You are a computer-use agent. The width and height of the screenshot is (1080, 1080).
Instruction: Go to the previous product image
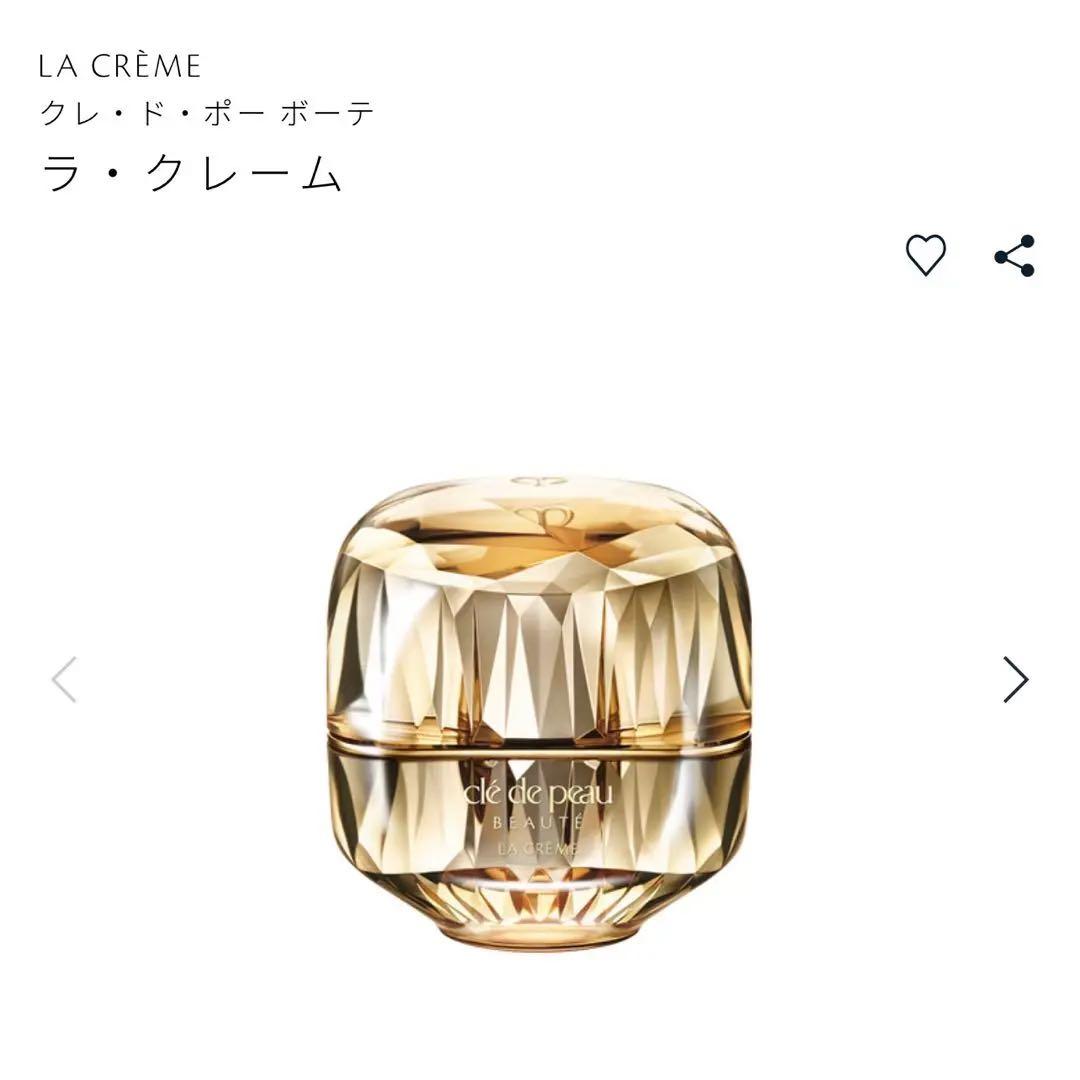pos(64,680)
